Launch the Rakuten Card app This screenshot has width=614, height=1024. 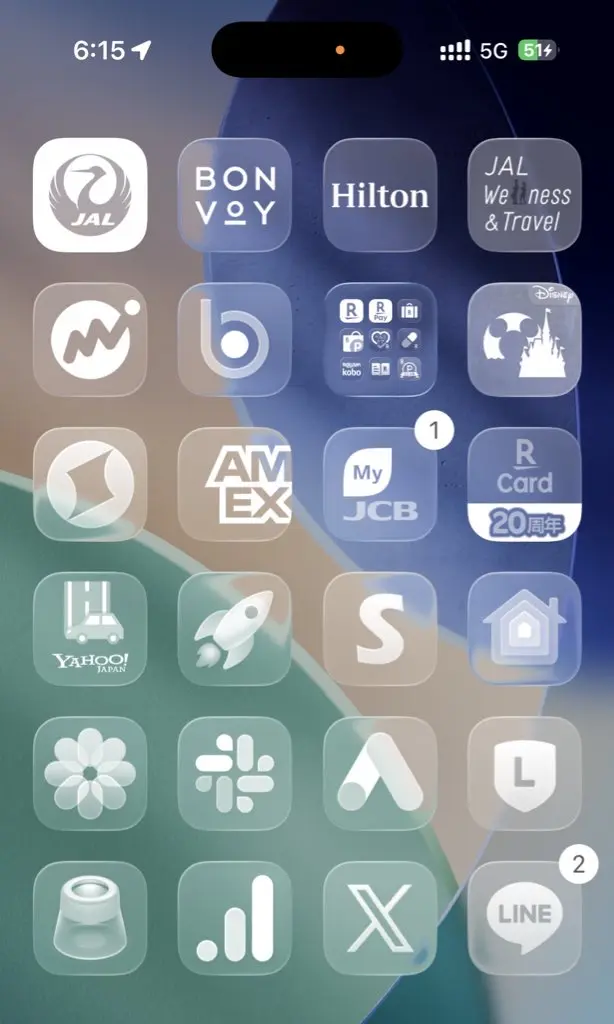click(525, 484)
